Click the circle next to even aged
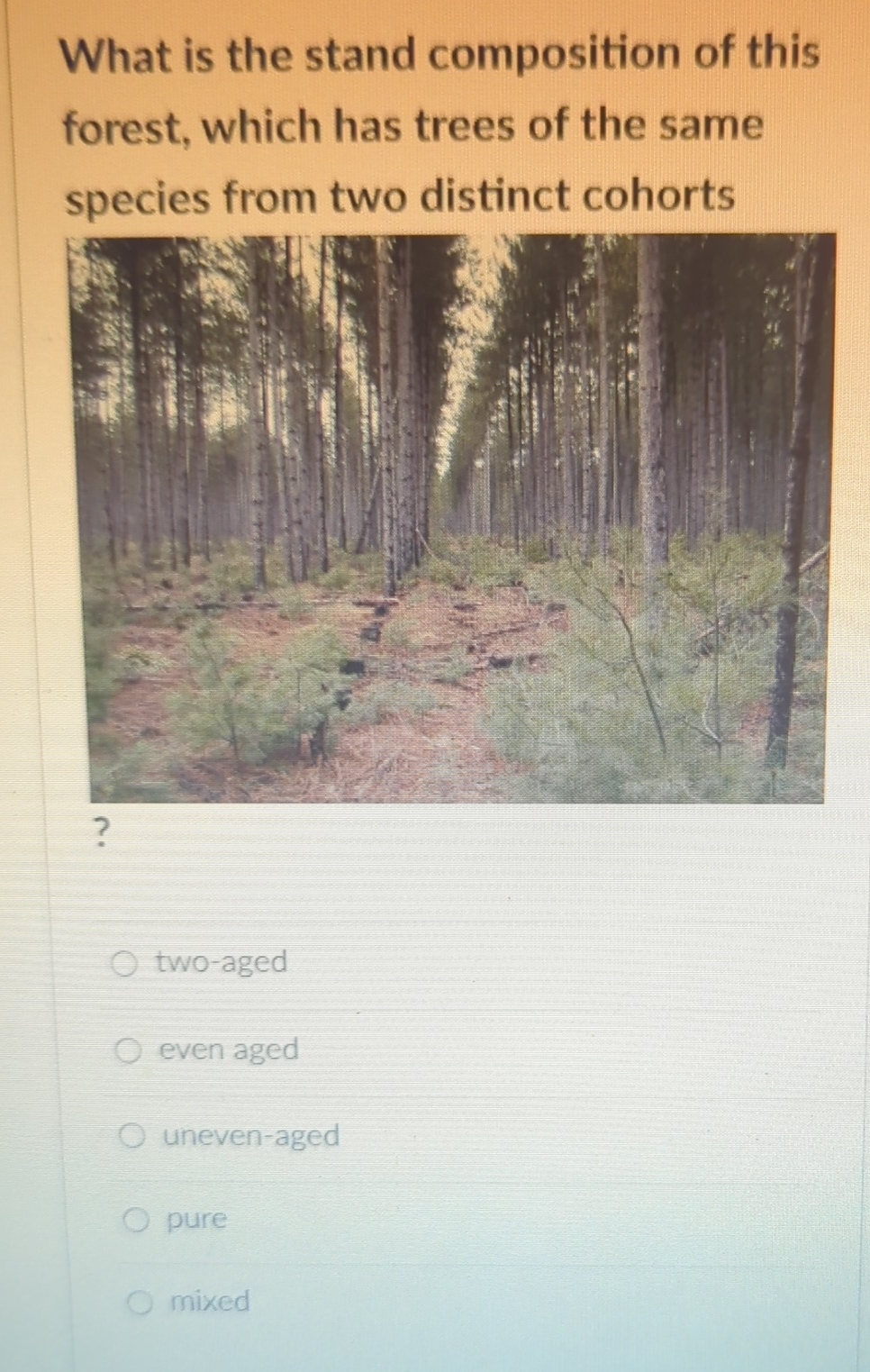The image size is (870, 1372). [x=131, y=1050]
